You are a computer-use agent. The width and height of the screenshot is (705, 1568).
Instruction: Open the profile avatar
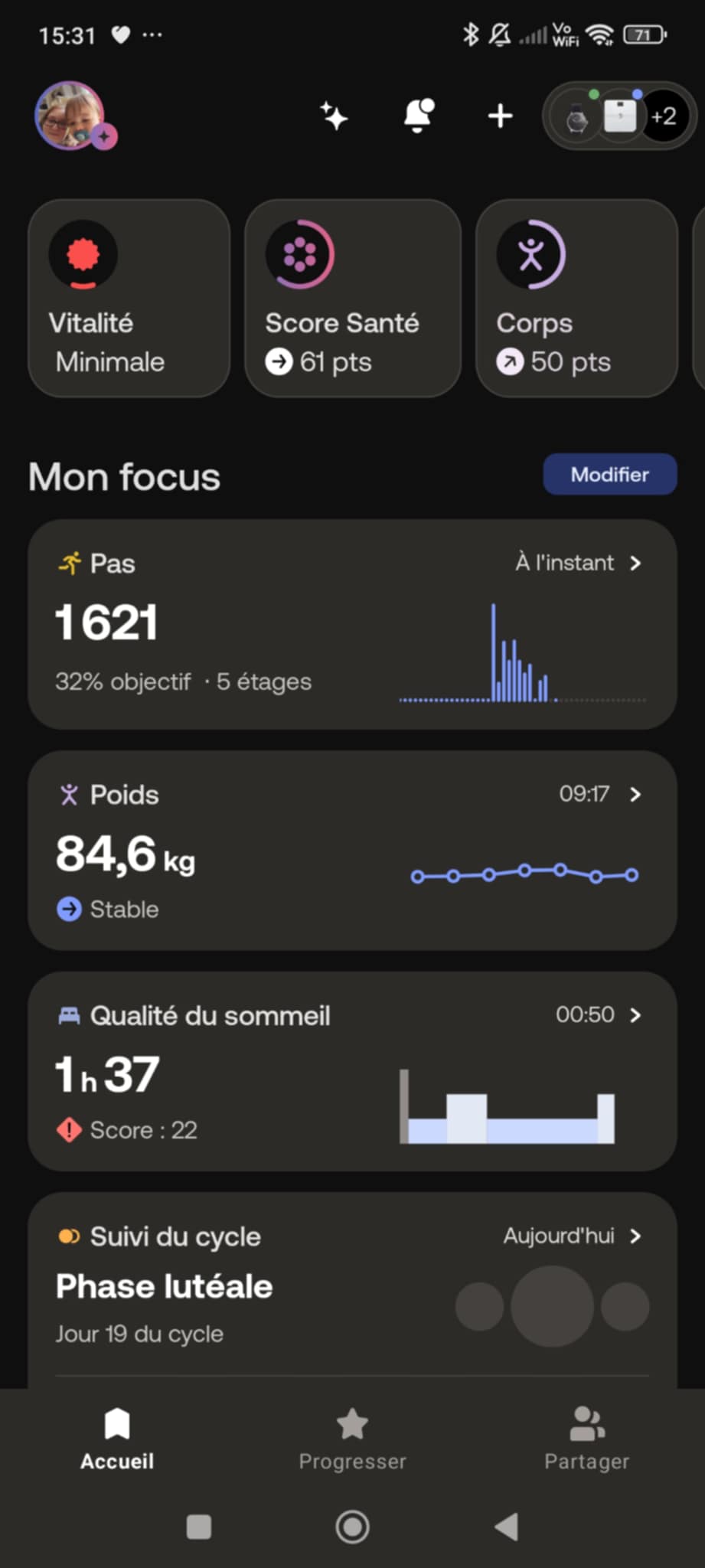[70, 116]
